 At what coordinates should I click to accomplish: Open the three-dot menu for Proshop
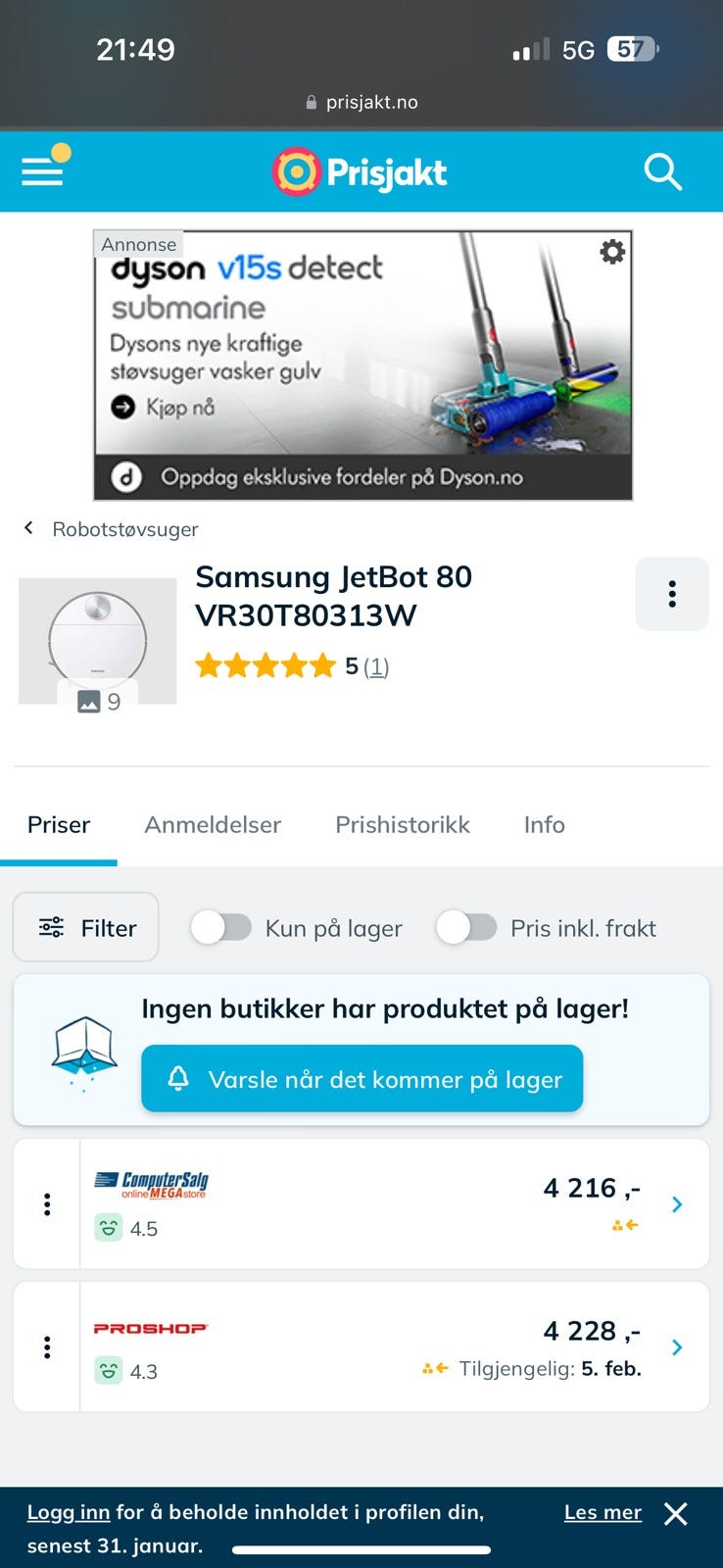(x=47, y=1347)
